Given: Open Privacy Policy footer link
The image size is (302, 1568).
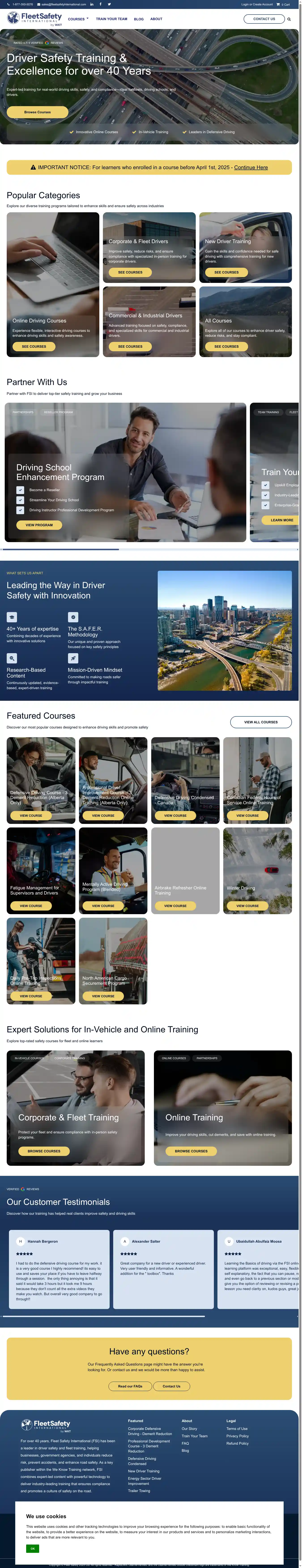Looking at the screenshot, I should coord(237,1436).
